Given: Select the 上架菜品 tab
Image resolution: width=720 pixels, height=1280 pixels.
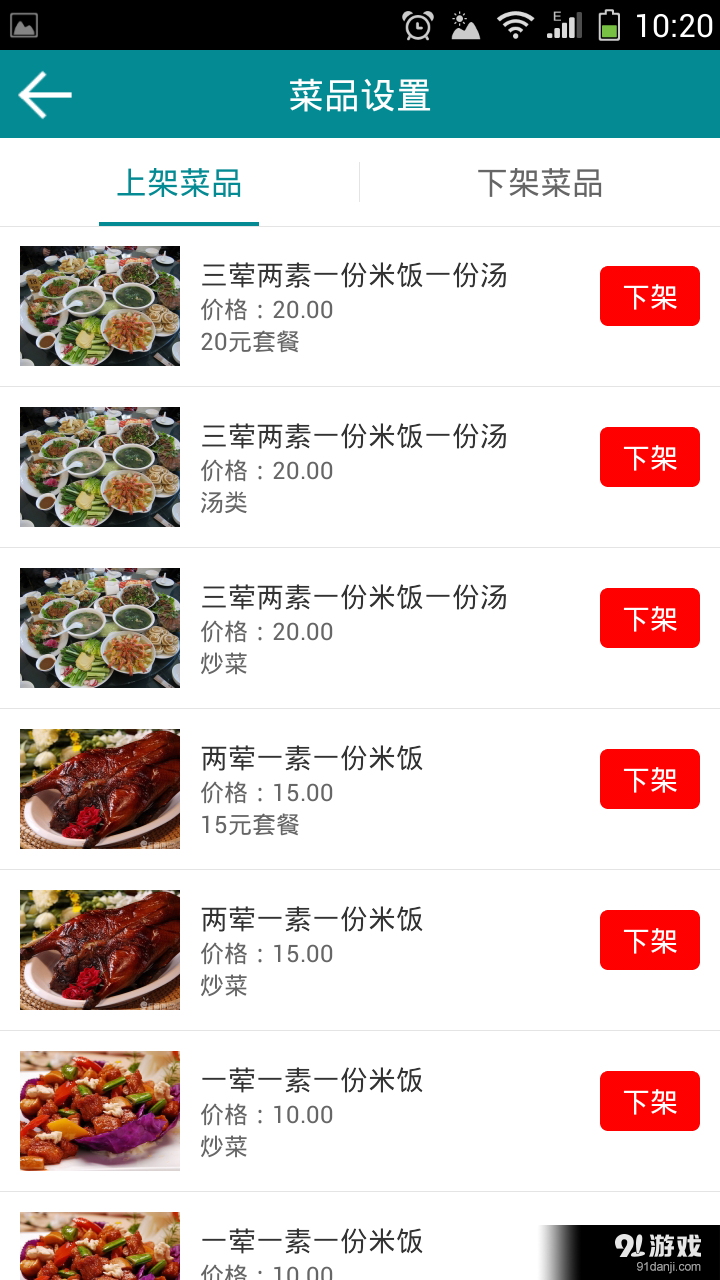Looking at the screenshot, I should [x=178, y=182].
